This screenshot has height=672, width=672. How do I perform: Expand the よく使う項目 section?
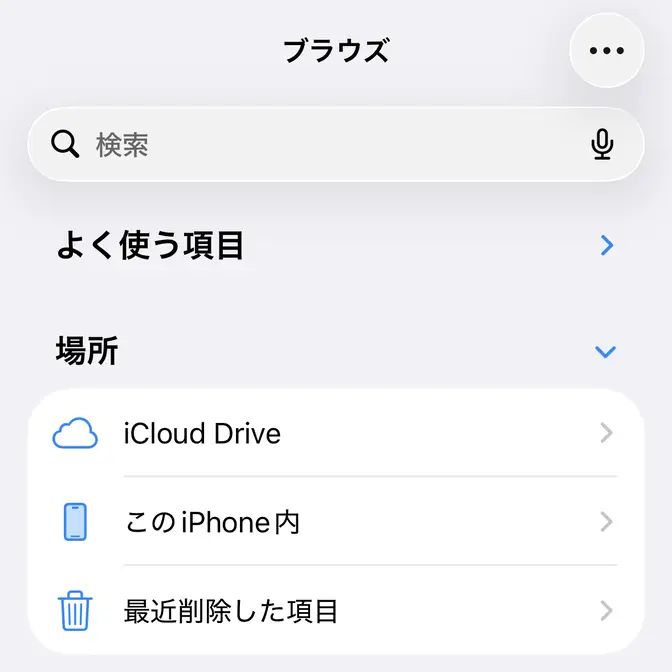pyautogui.click(x=606, y=245)
